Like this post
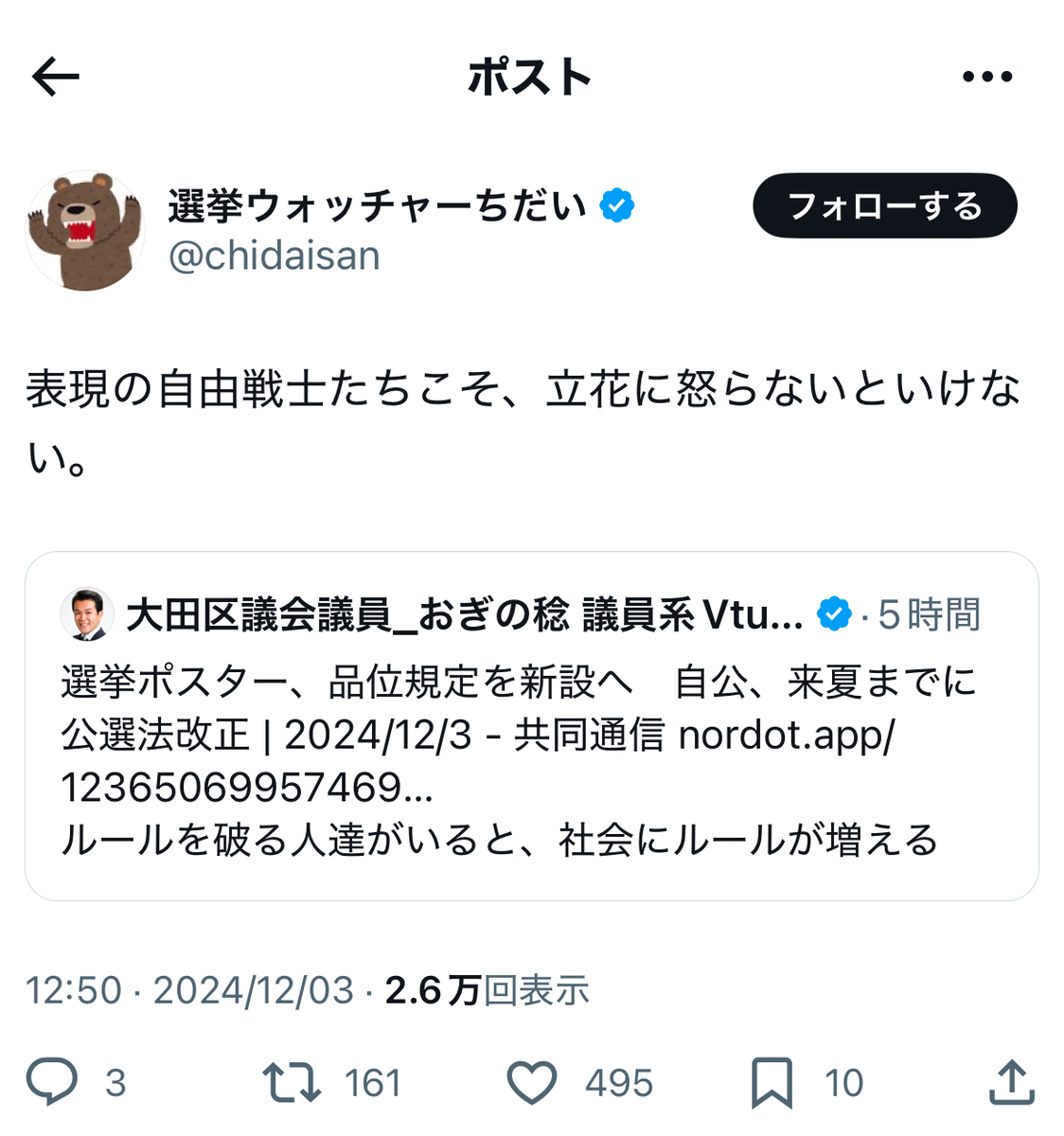Viewport: 1064px width, 1136px height. click(532, 1082)
